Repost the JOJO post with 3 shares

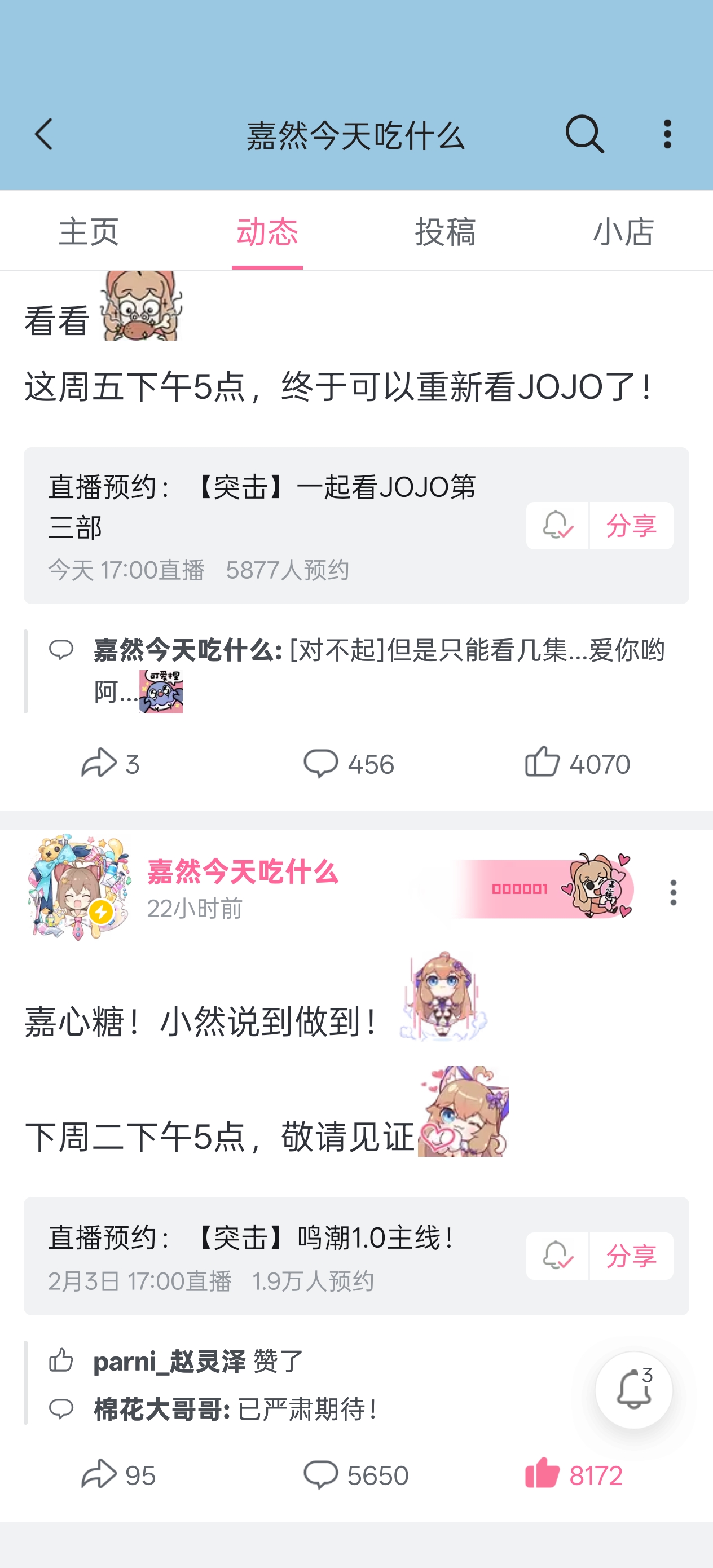tap(111, 763)
